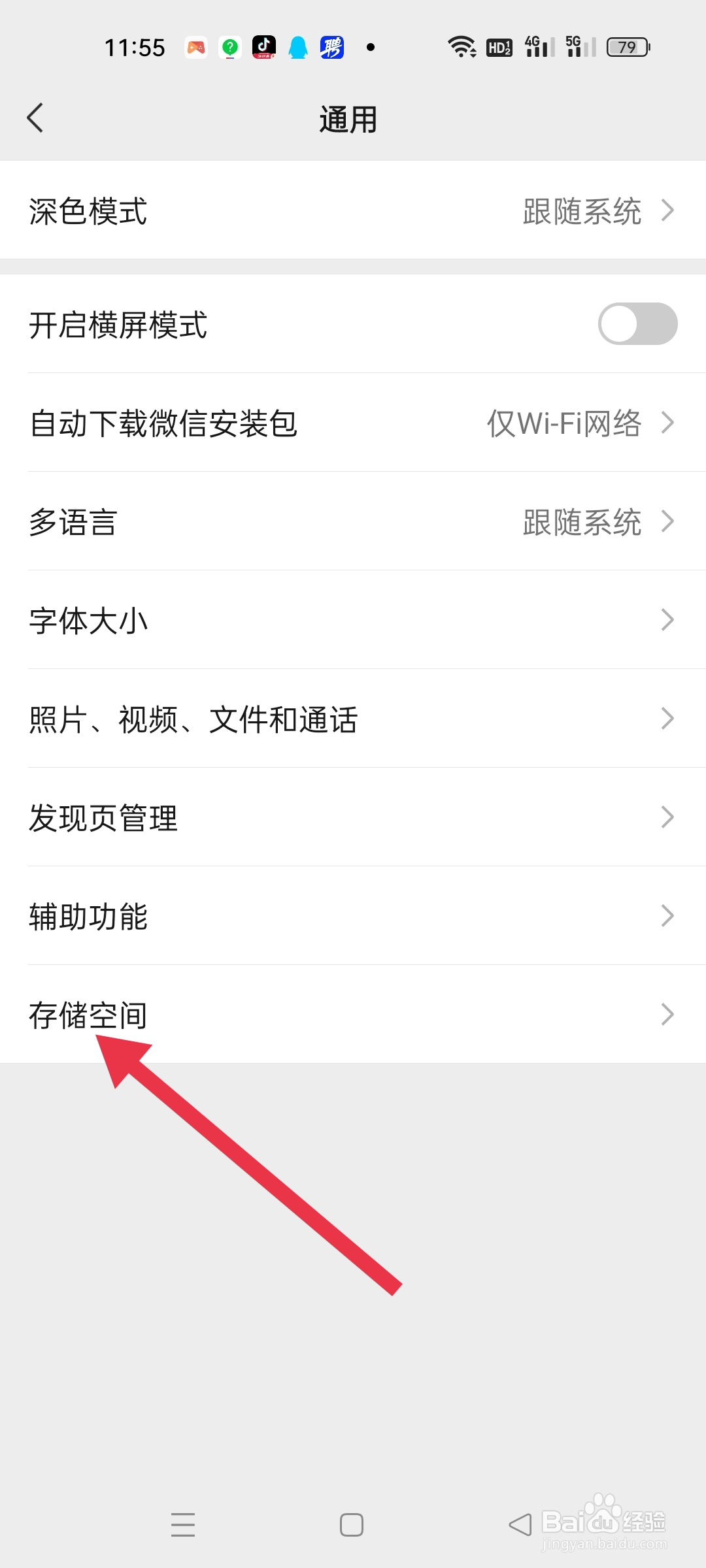Click the QQ penguin icon in status bar

pos(298,47)
